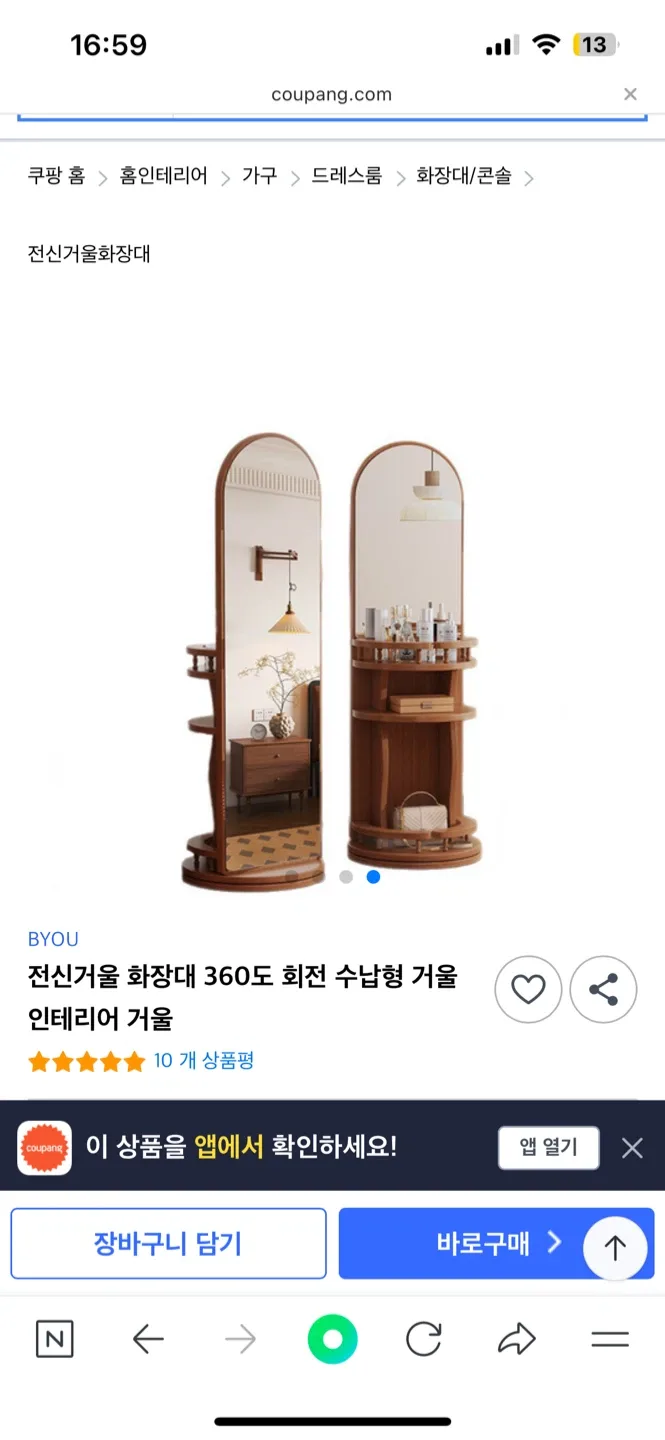Select the coupang.com address bar
The width and height of the screenshot is (665, 1440).
[x=331, y=95]
